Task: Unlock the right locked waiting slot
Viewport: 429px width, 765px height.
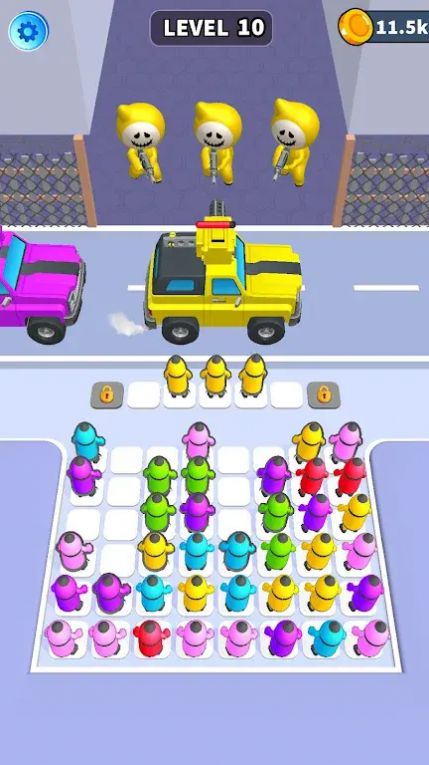Action: pyautogui.click(x=323, y=395)
